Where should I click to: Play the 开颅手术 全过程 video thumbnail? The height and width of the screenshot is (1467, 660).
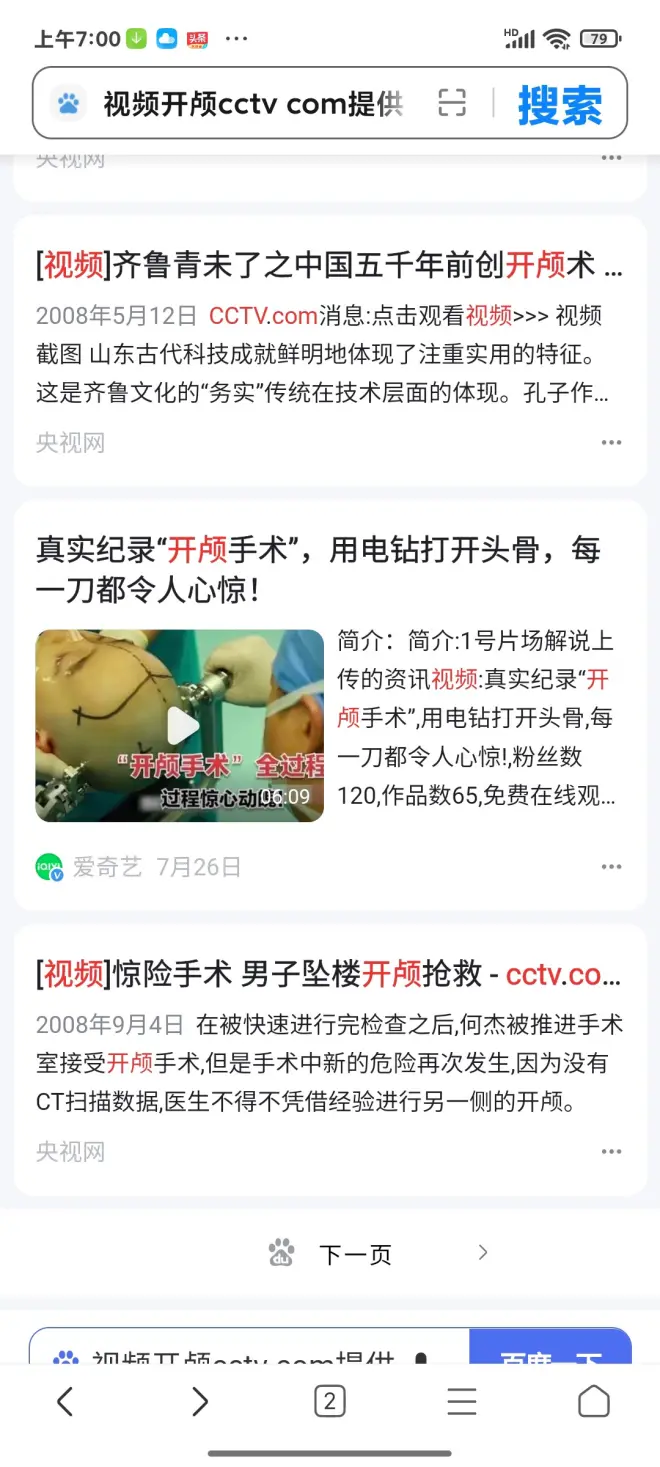(x=180, y=726)
